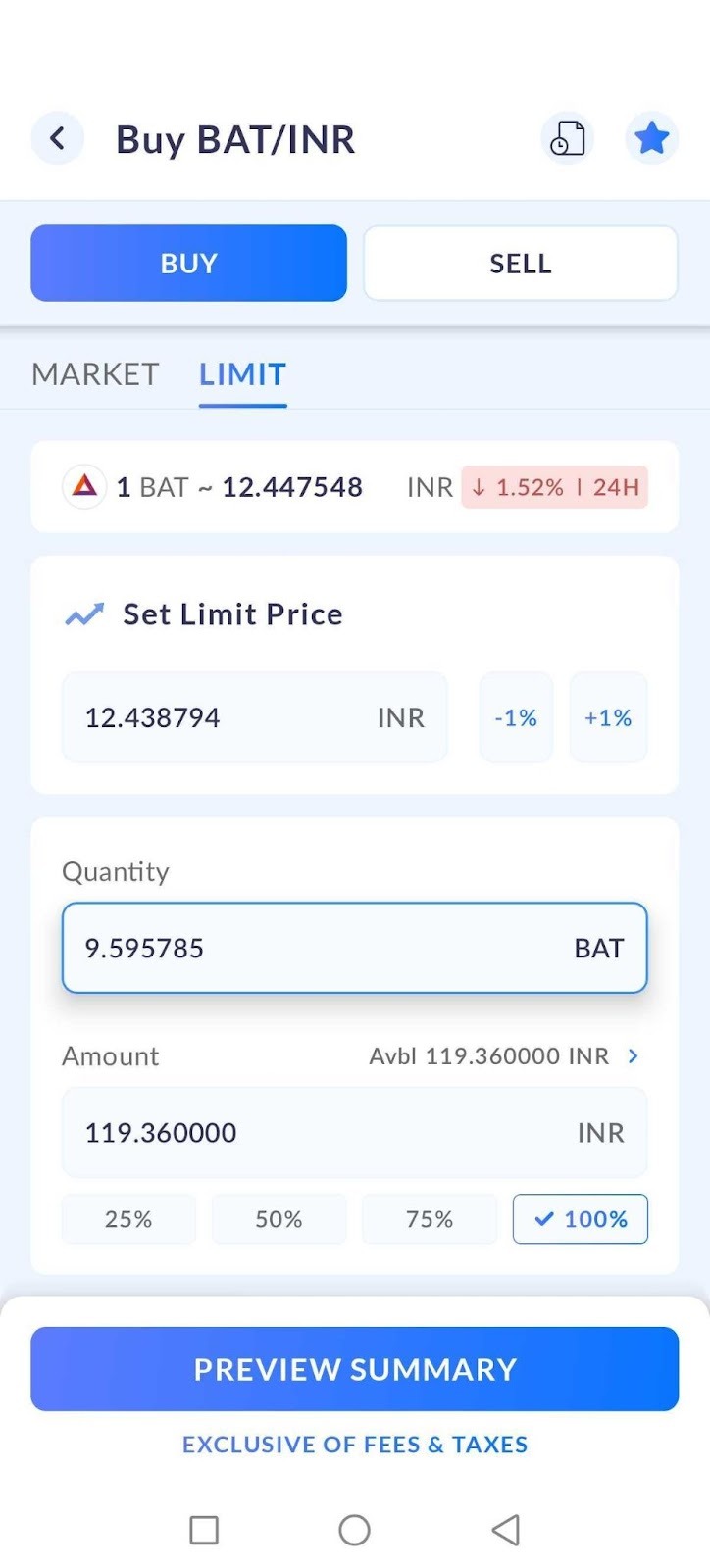This screenshot has height=1568, width=710.
Task: Increase the limit price by 1%
Action: (x=608, y=717)
